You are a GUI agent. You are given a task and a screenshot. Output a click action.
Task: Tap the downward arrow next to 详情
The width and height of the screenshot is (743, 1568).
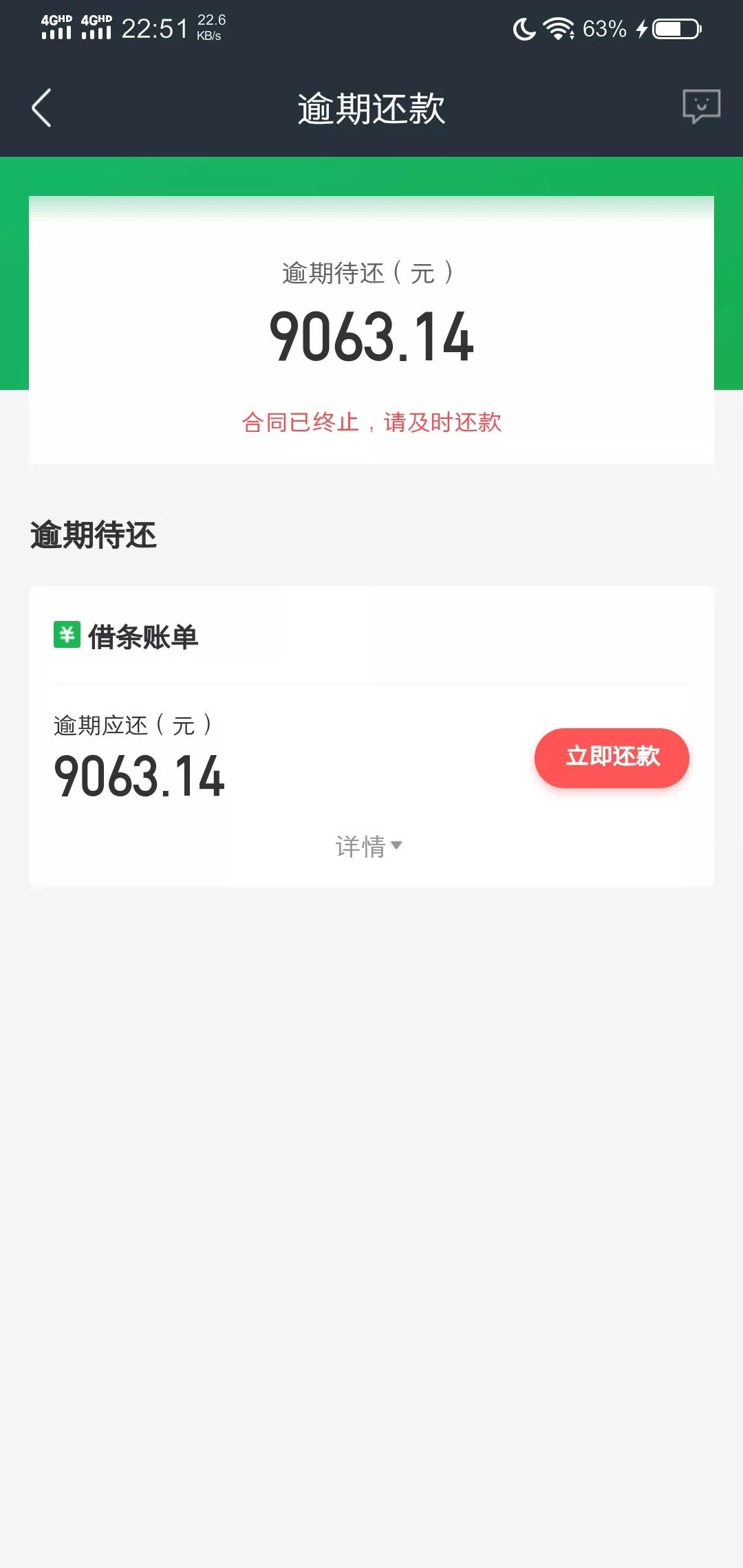tap(396, 846)
